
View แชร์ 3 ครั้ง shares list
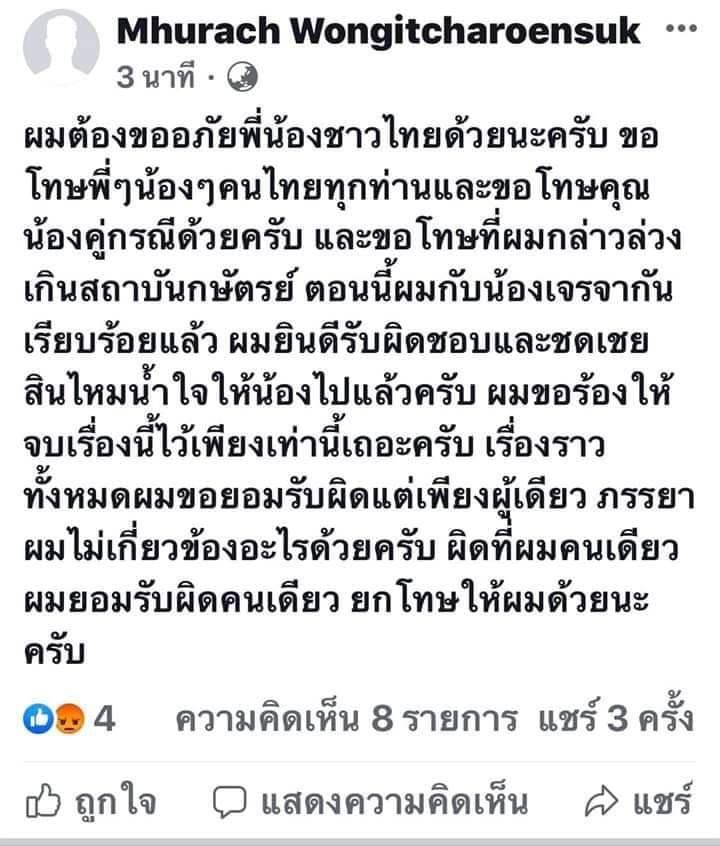click(x=614, y=717)
